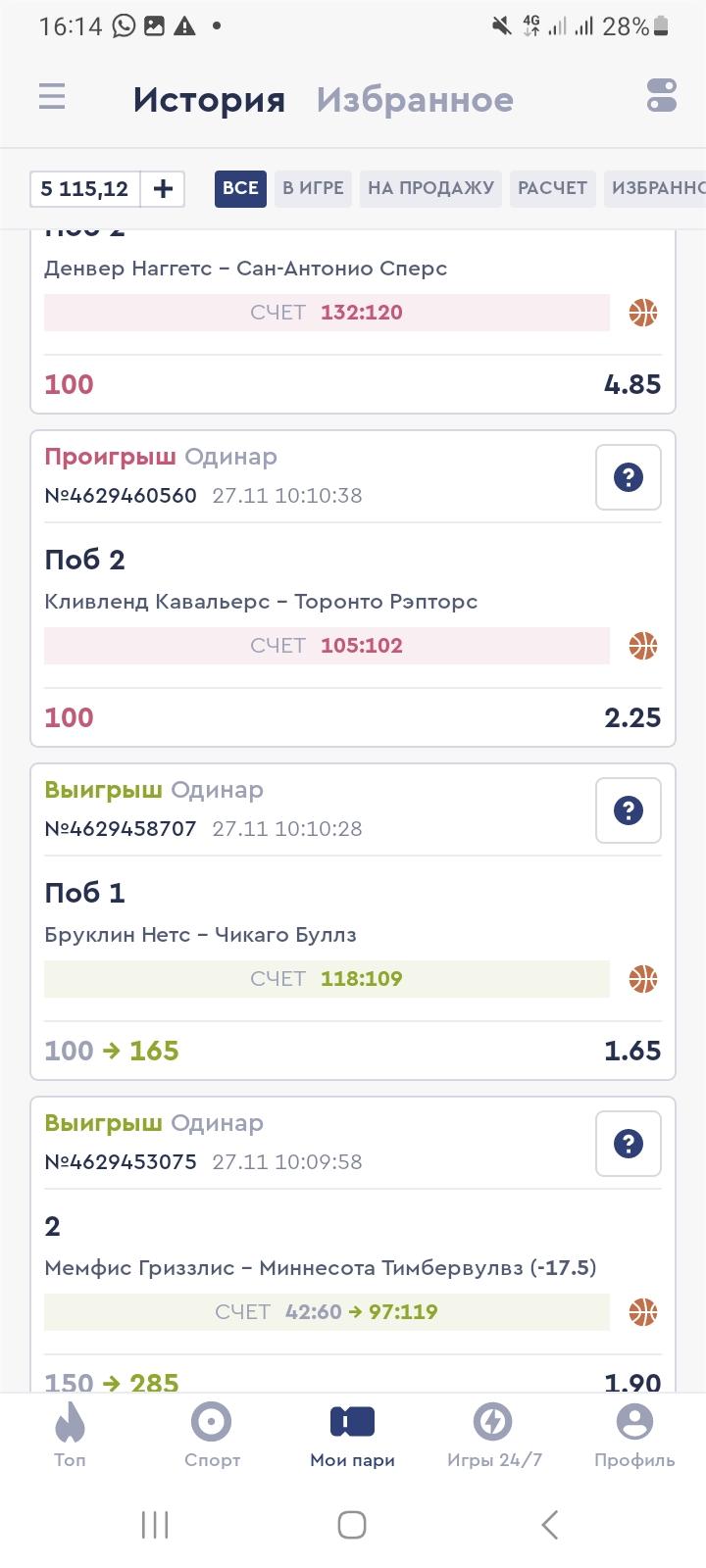Go to the Топ tab
The height and width of the screenshot is (1568, 706).
[x=70, y=1435]
